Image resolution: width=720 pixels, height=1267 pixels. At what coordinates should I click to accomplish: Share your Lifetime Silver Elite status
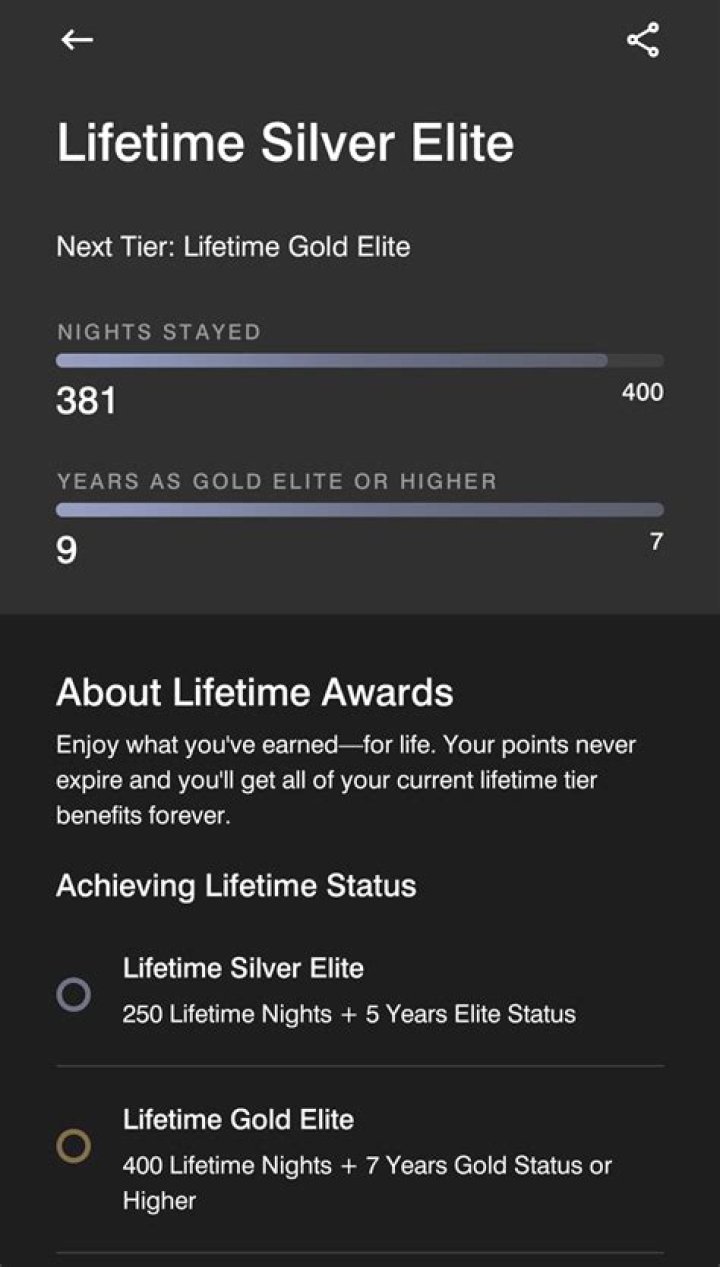tap(643, 40)
